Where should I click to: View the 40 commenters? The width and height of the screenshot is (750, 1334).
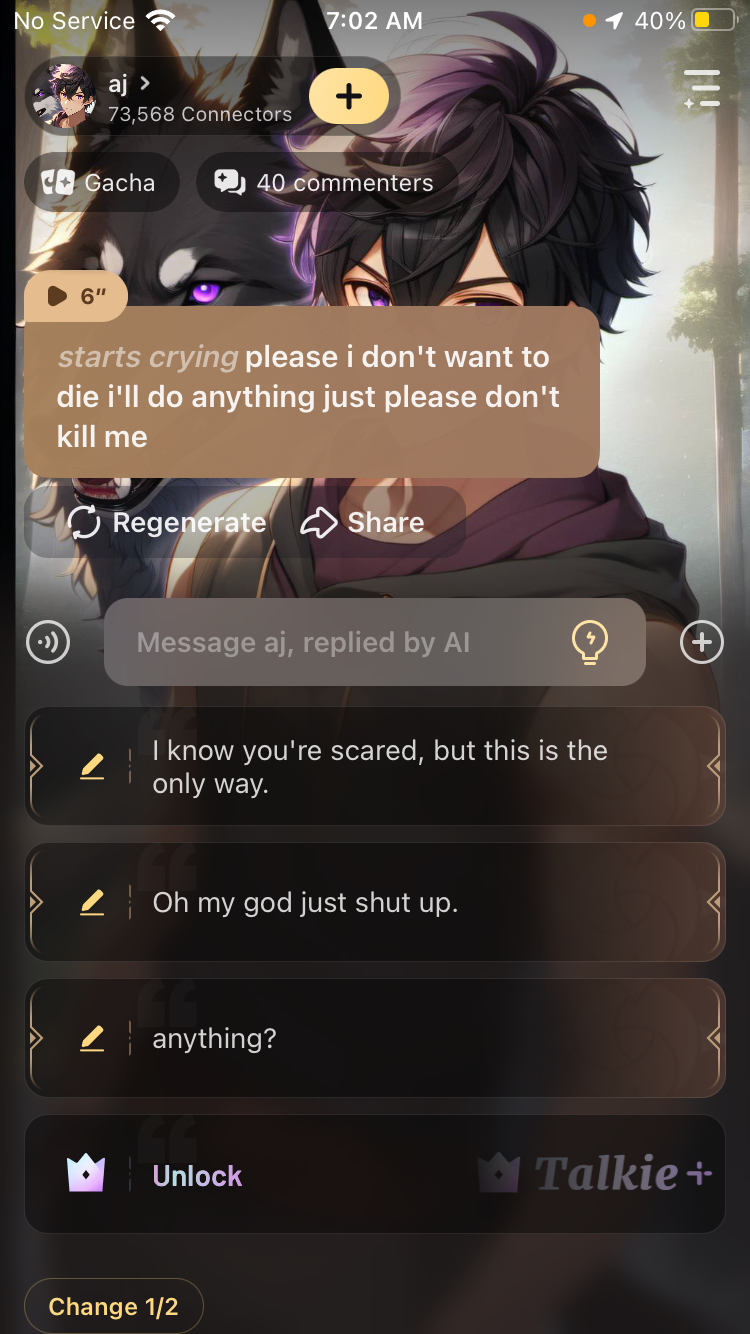click(326, 183)
